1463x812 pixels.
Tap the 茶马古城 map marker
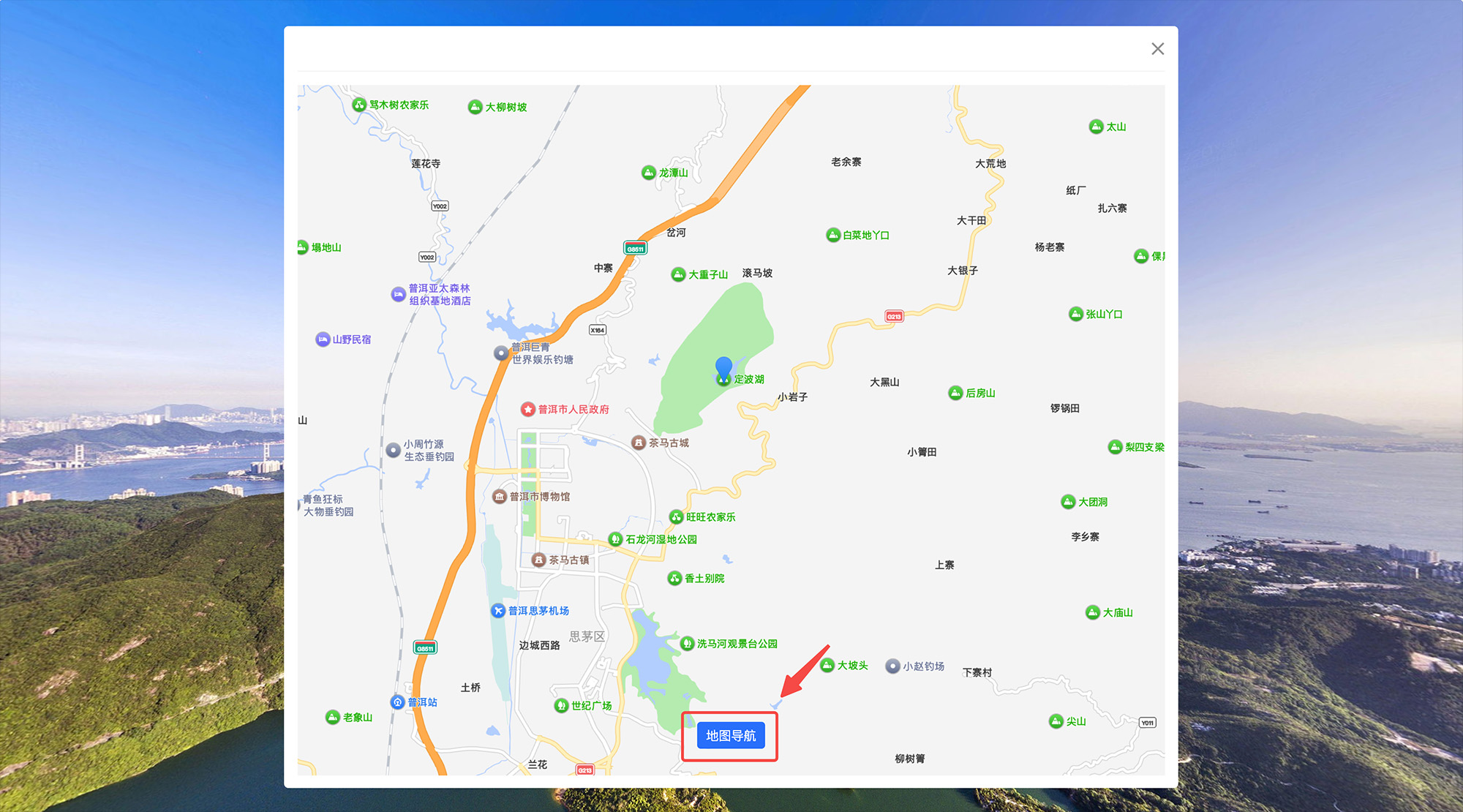(639, 443)
